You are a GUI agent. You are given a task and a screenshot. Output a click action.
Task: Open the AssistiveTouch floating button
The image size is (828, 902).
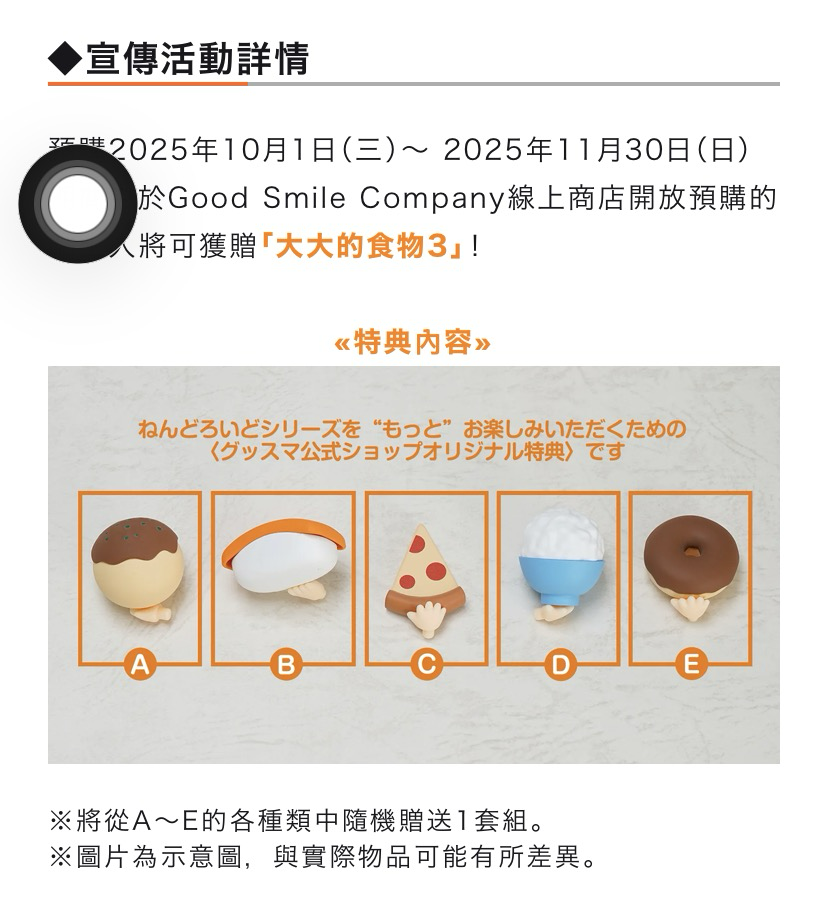coord(77,203)
